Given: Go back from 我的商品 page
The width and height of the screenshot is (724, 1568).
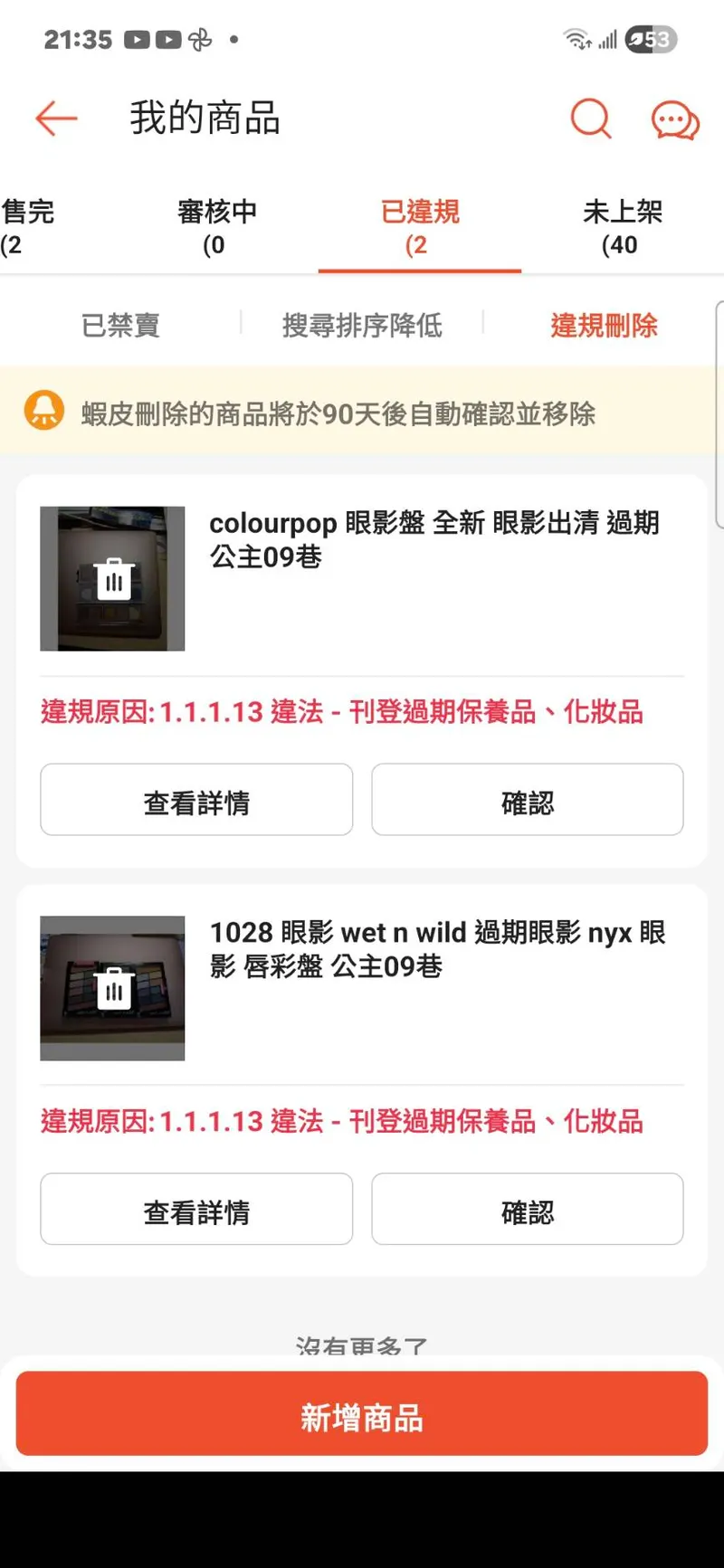Looking at the screenshot, I should click(56, 119).
